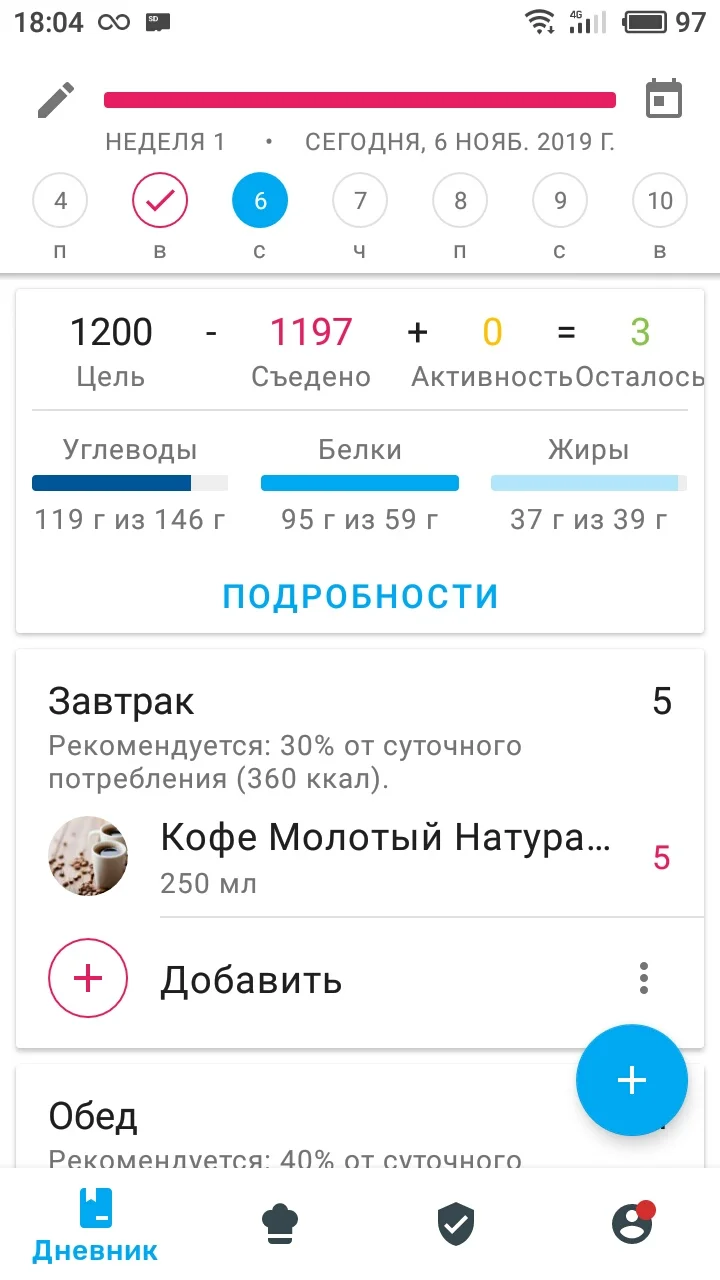Open the three-dot menu in Завтрак
This screenshot has height=1280, width=720.
pyautogui.click(x=643, y=978)
